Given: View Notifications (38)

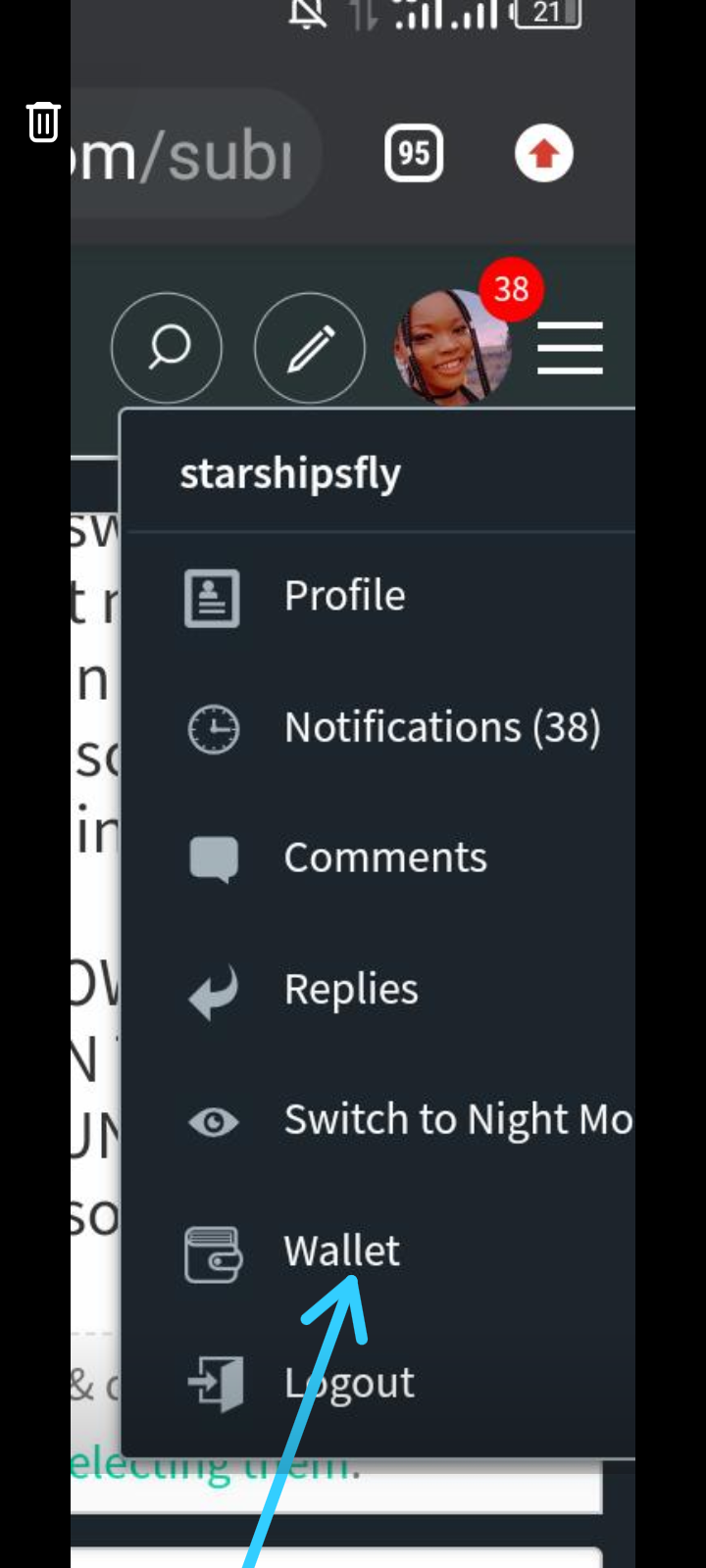Looking at the screenshot, I should (x=441, y=727).
